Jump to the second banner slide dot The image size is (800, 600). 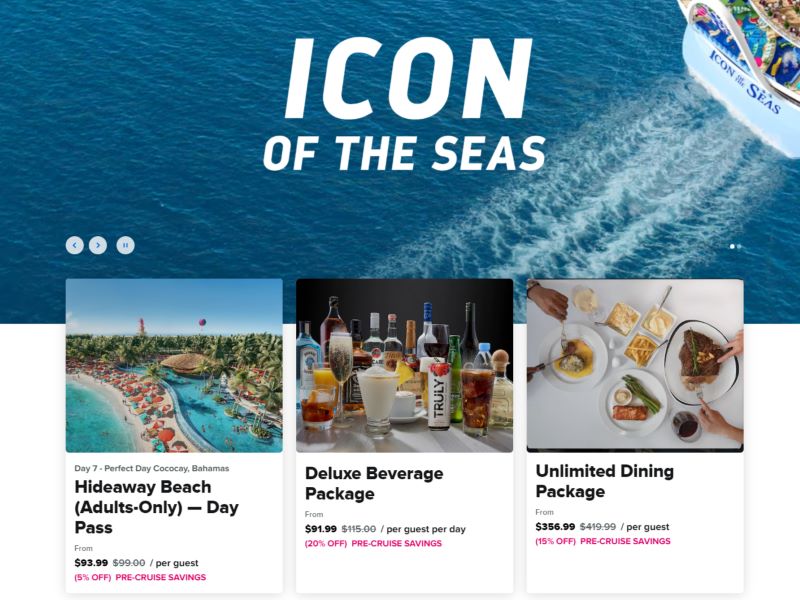point(739,246)
